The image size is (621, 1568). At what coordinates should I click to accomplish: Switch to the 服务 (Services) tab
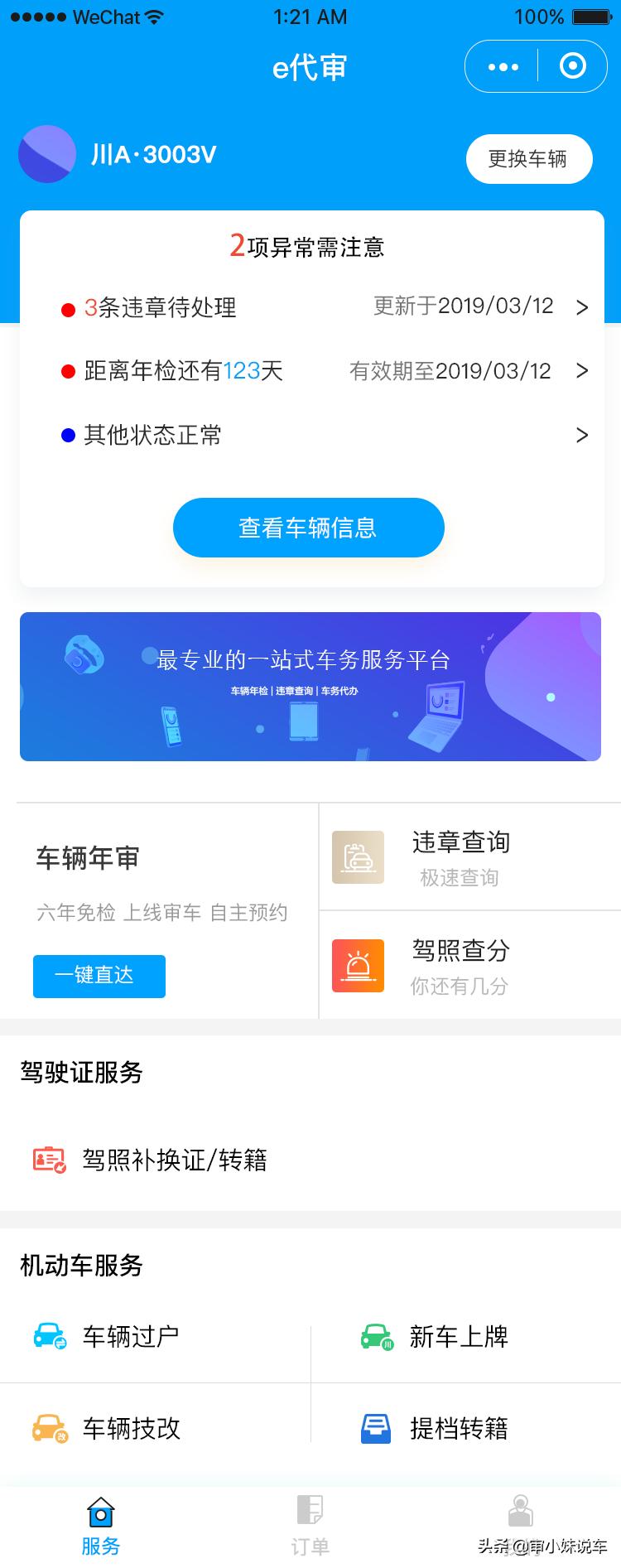click(100, 1524)
